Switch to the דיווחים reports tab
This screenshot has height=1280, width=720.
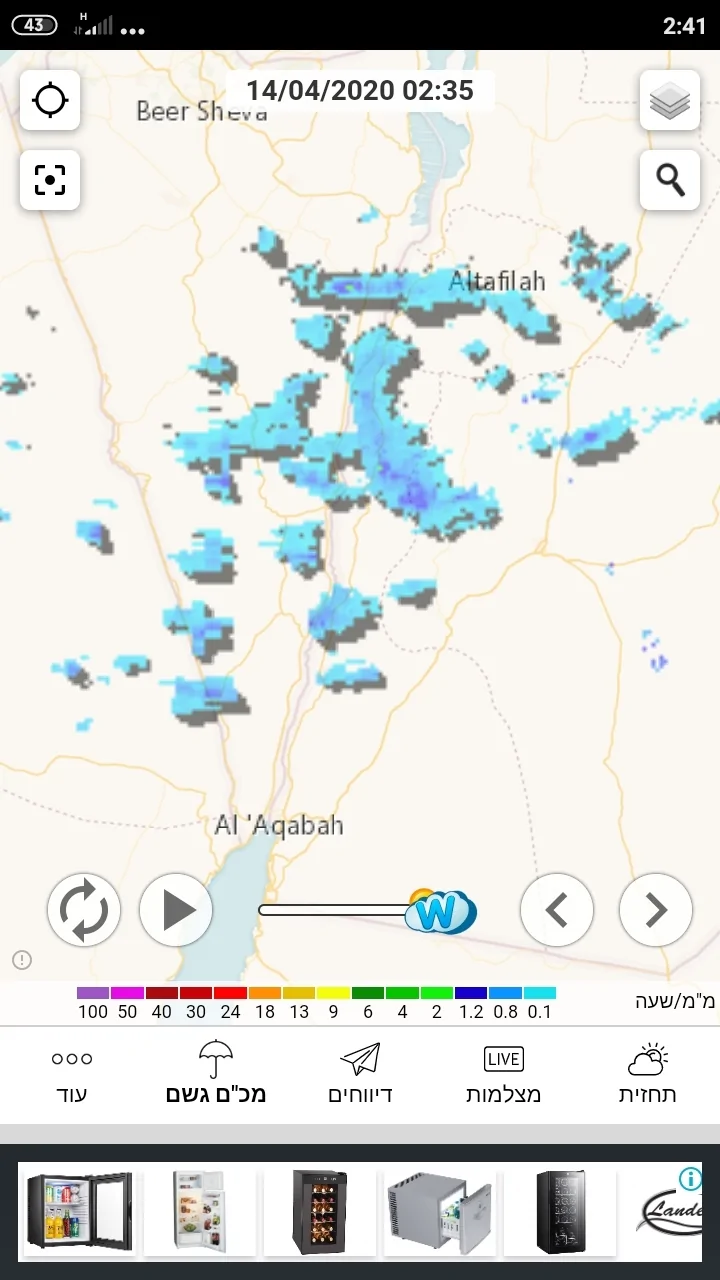360,1075
